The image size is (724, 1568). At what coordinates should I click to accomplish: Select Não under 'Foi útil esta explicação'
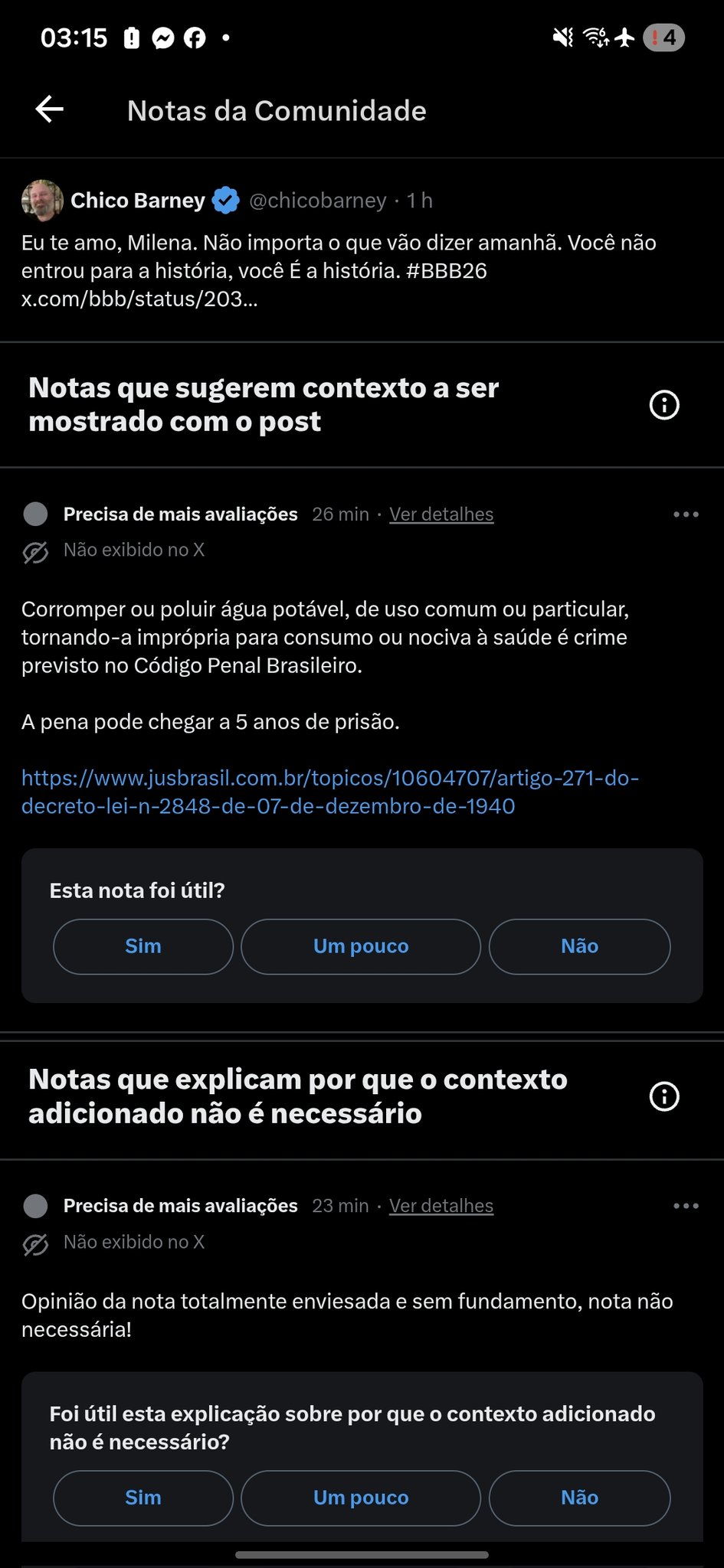pyautogui.click(x=579, y=1498)
